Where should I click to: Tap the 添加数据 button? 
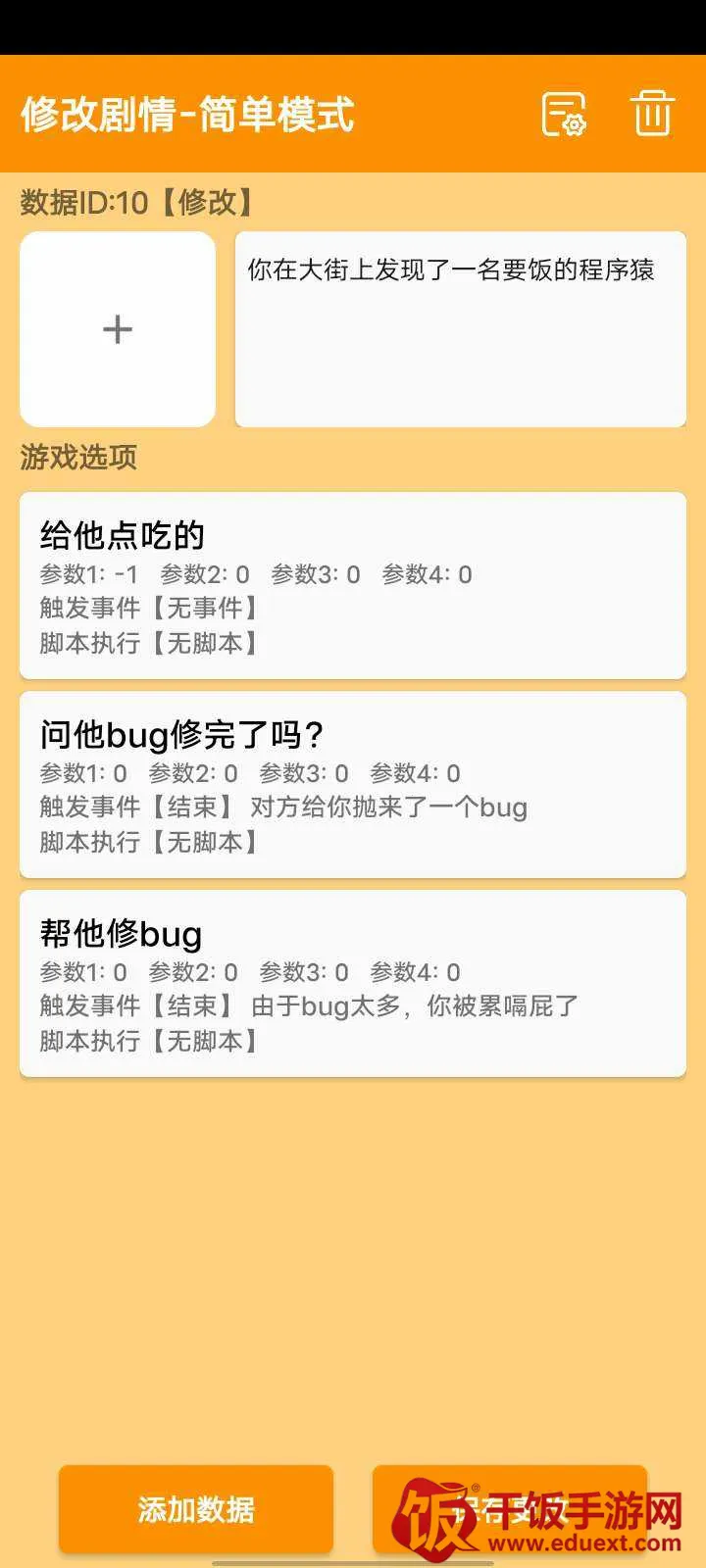(196, 1509)
